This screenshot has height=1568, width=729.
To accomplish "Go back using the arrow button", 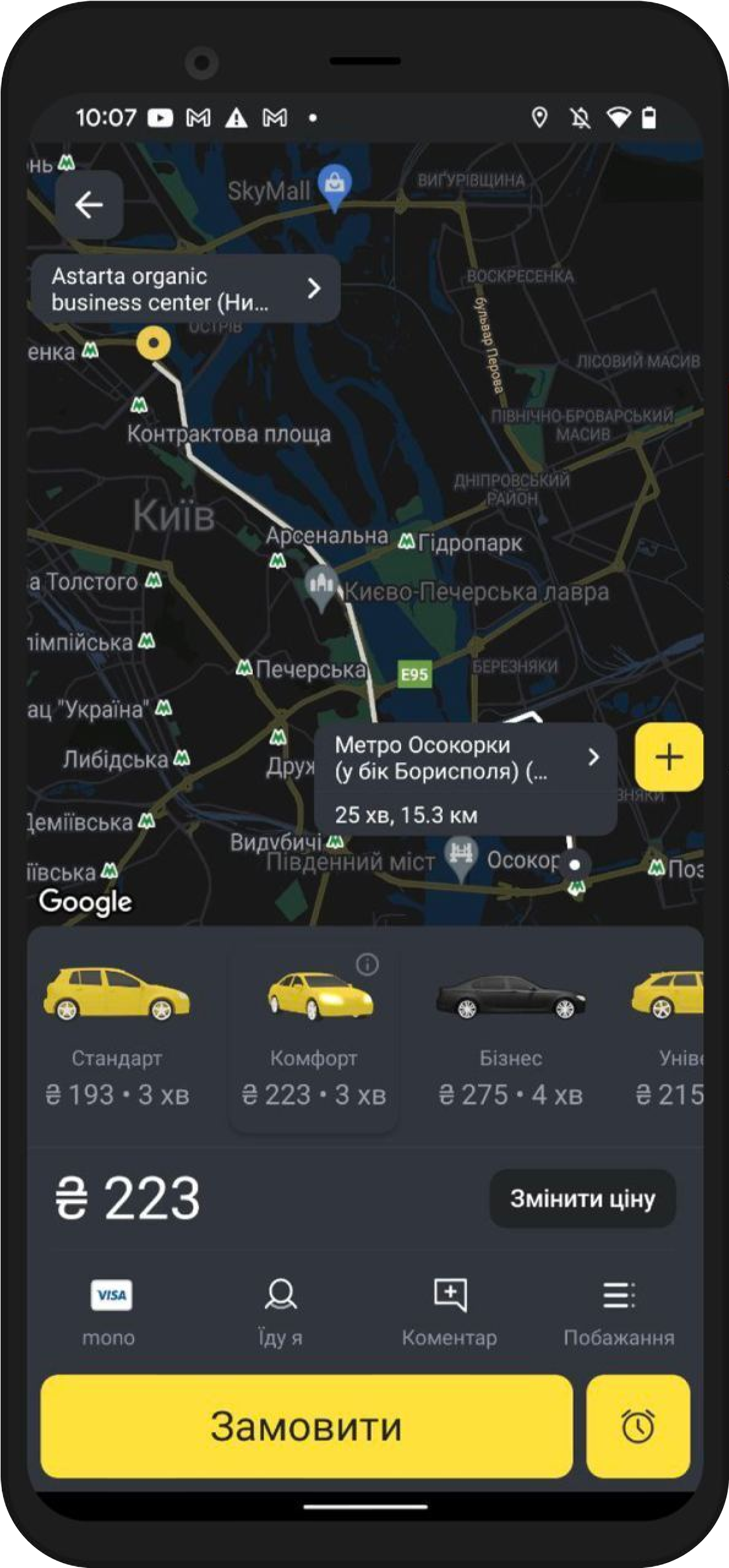I will coord(89,204).
